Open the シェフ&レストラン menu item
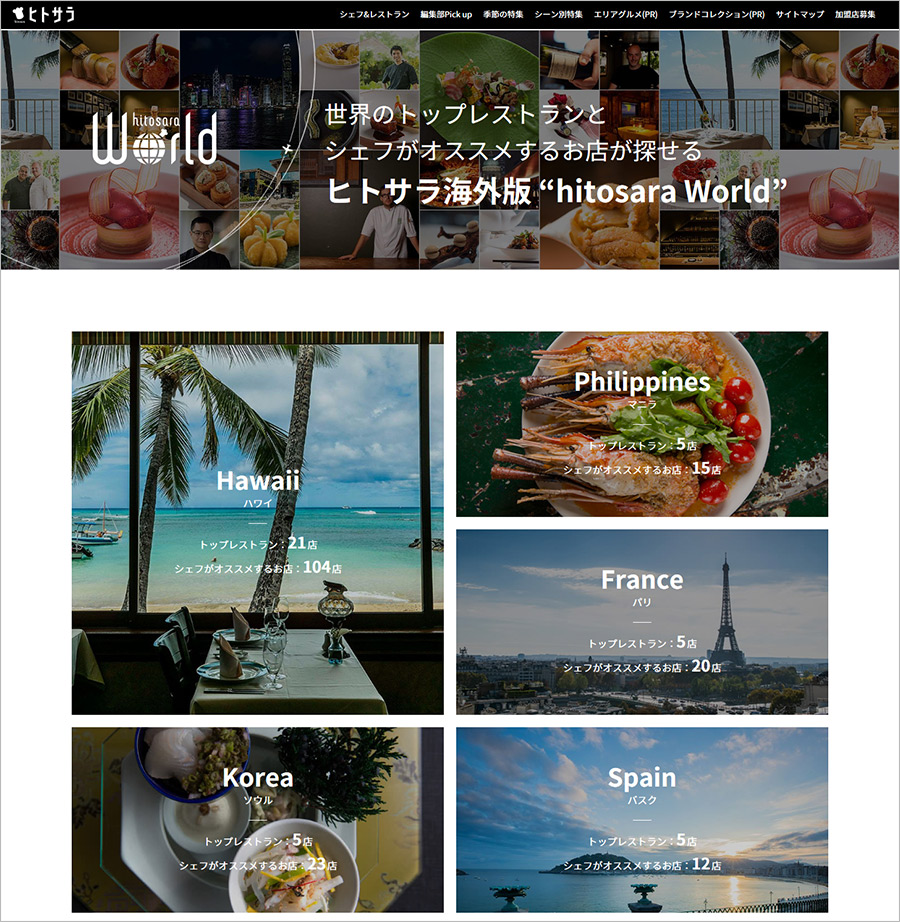 pyautogui.click(x=374, y=15)
